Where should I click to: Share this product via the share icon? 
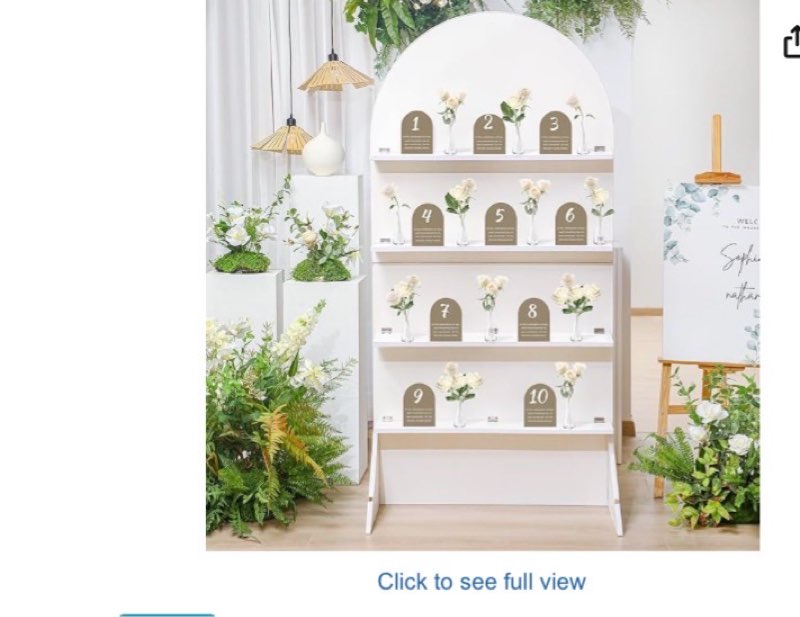pyautogui.click(x=791, y=41)
